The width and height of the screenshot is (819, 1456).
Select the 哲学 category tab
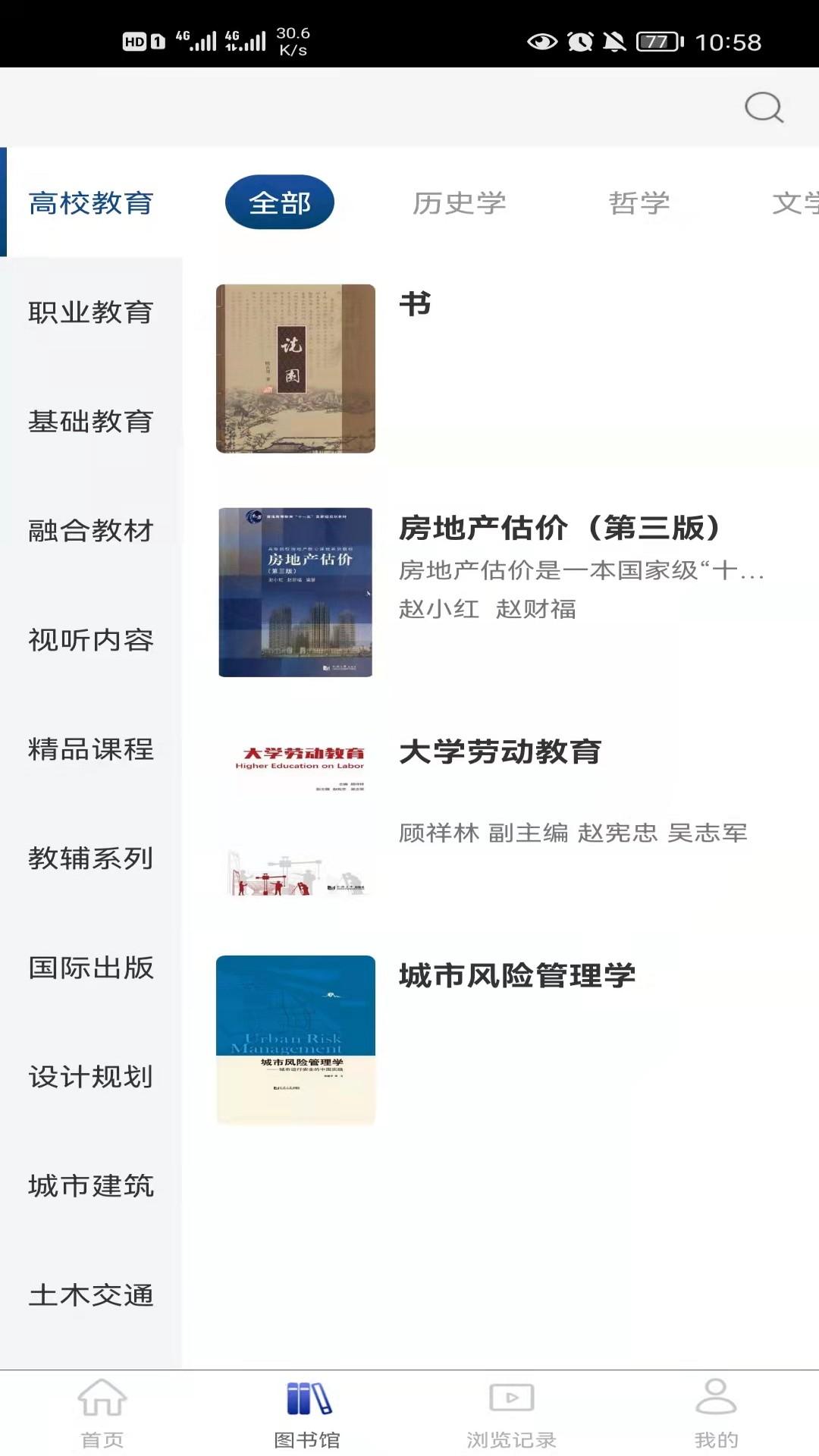(x=639, y=202)
